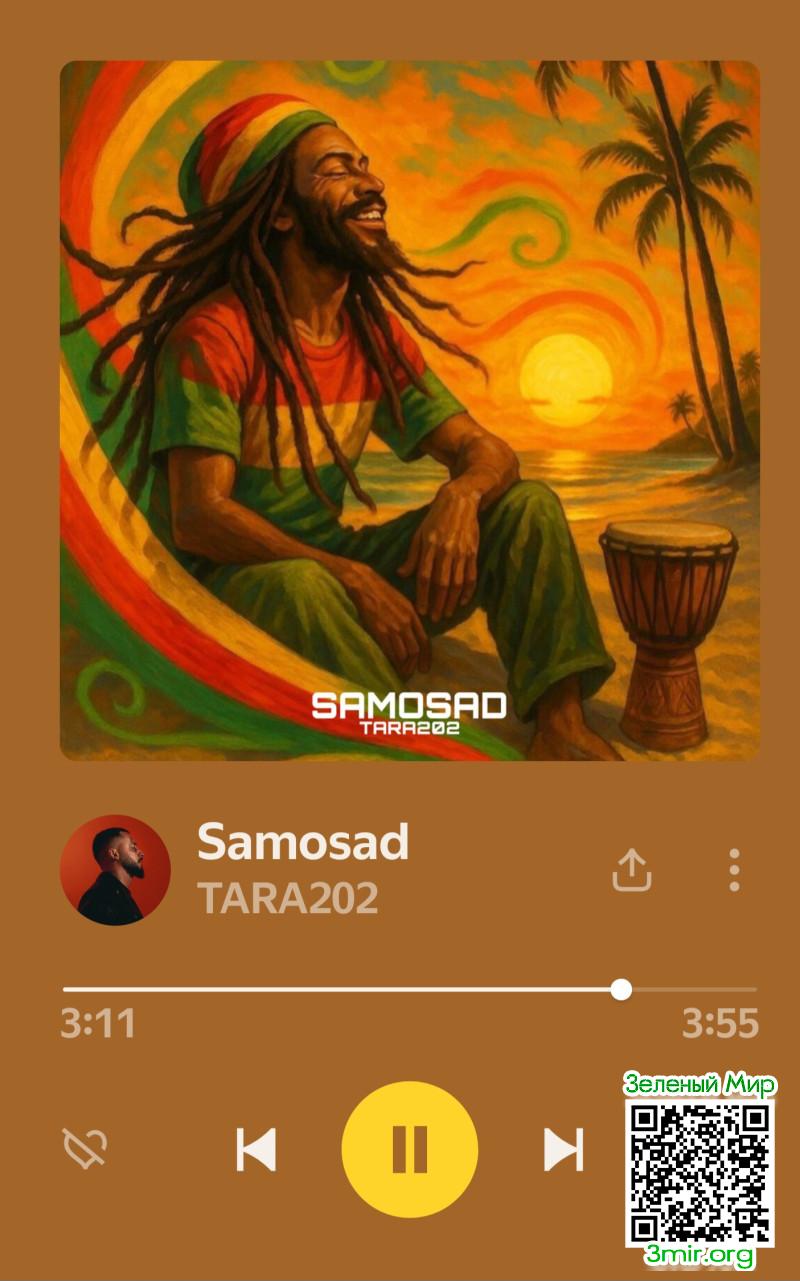Image resolution: width=800 pixels, height=1281 pixels.
Task: Skip to the next track
Action: (563, 1149)
